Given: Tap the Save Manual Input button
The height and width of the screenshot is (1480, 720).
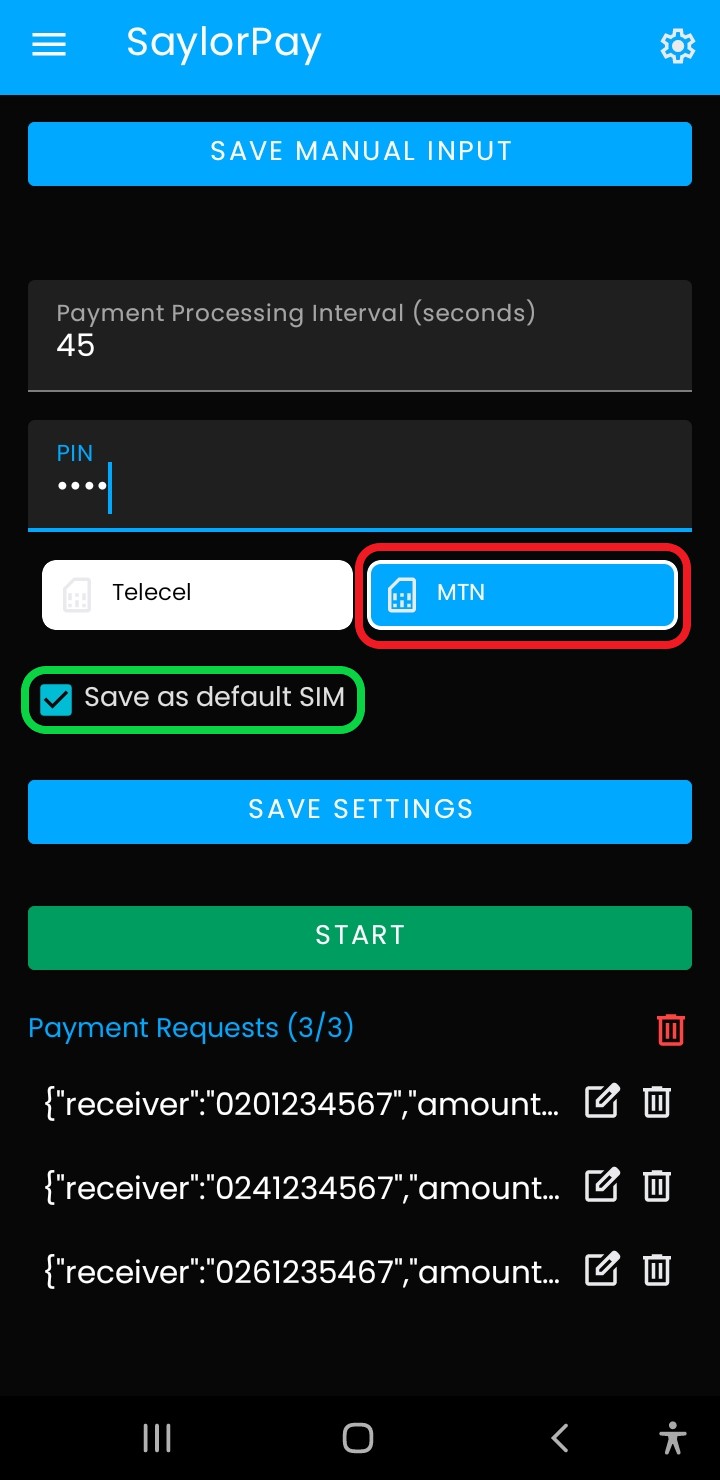Looking at the screenshot, I should [360, 153].
